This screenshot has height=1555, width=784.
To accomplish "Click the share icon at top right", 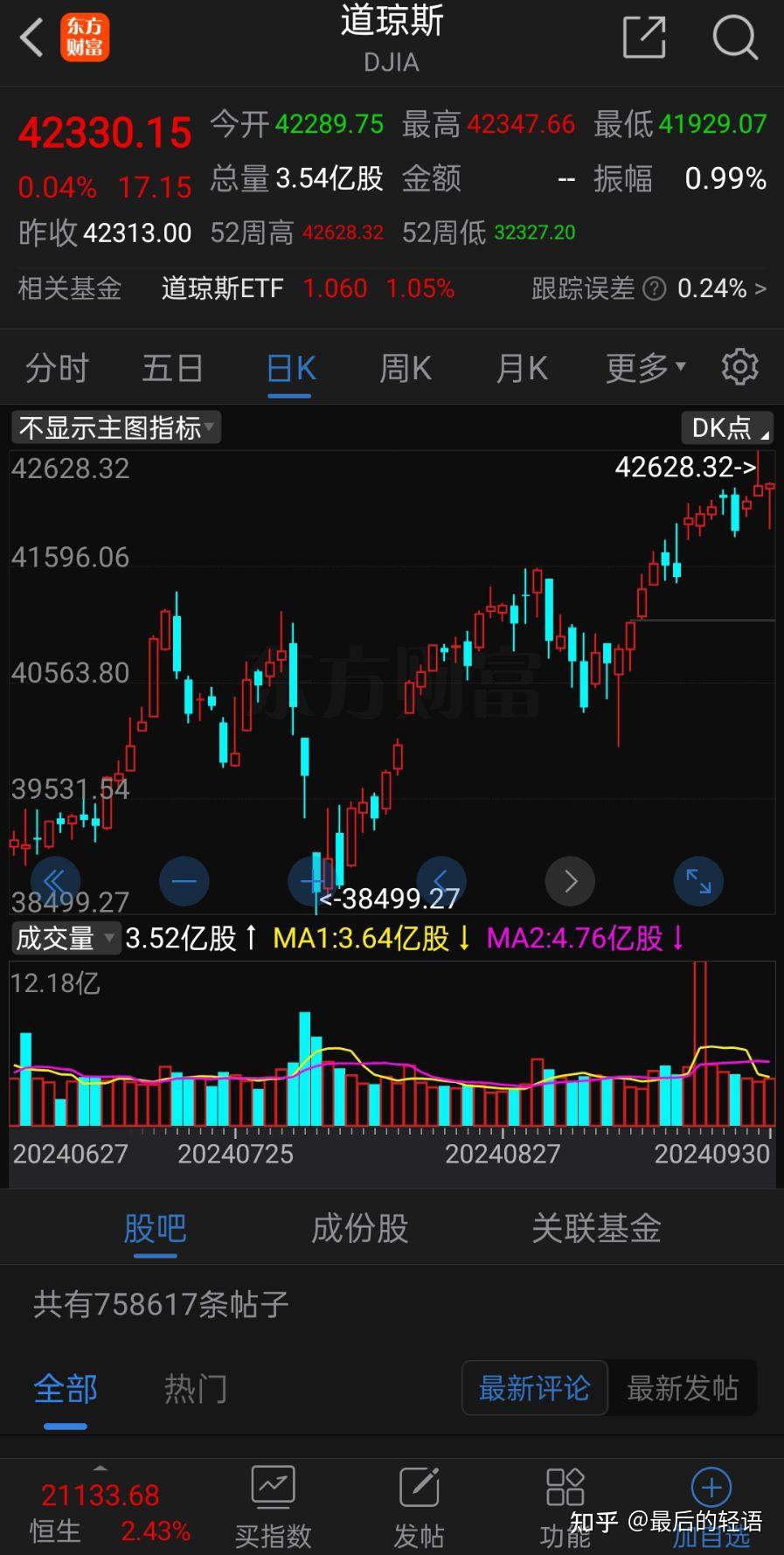I will click(644, 38).
